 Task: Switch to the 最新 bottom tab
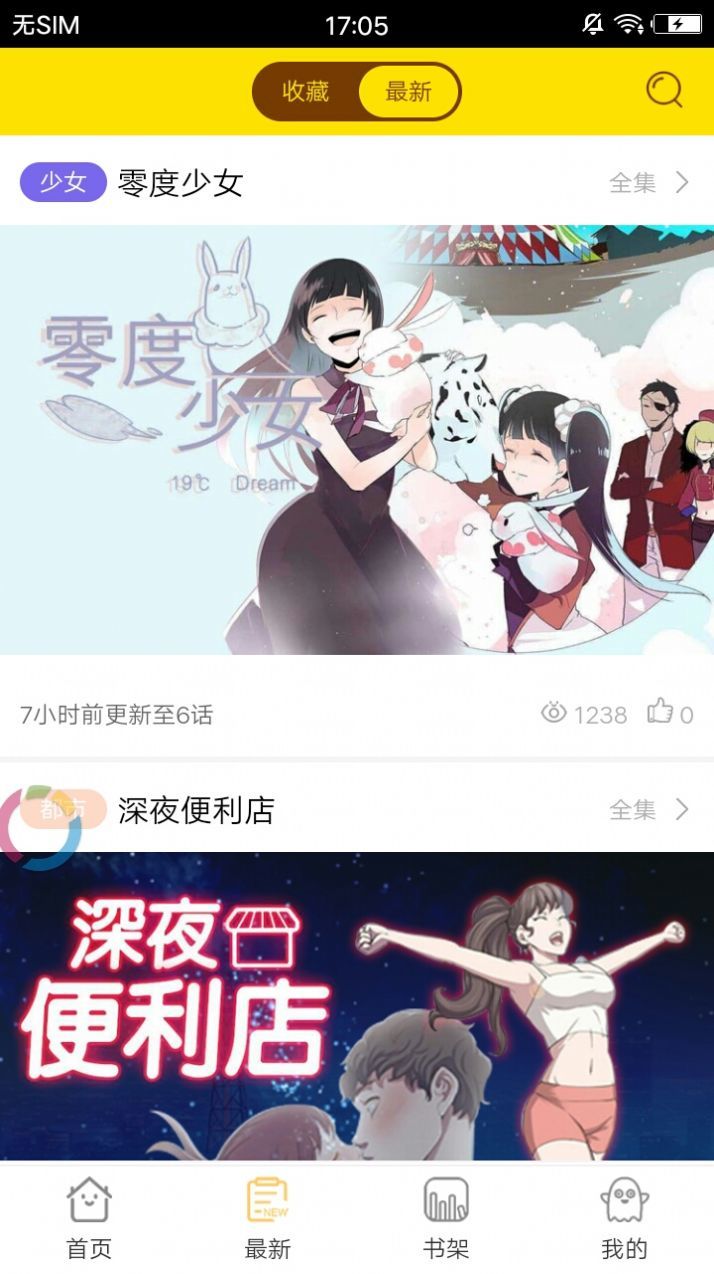point(267,1218)
